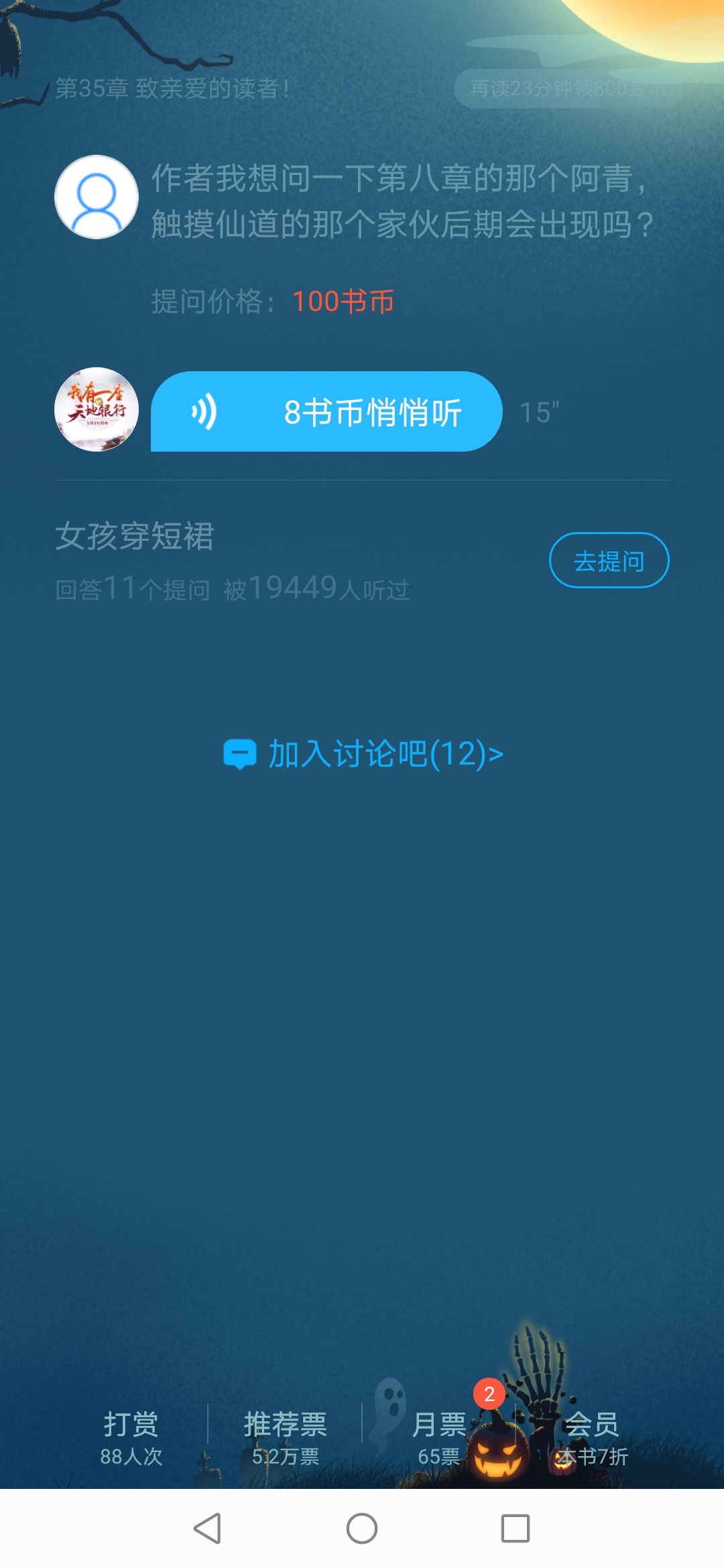Go to the system home screen
Image resolution: width=724 pixels, height=1568 pixels.
362,1528
